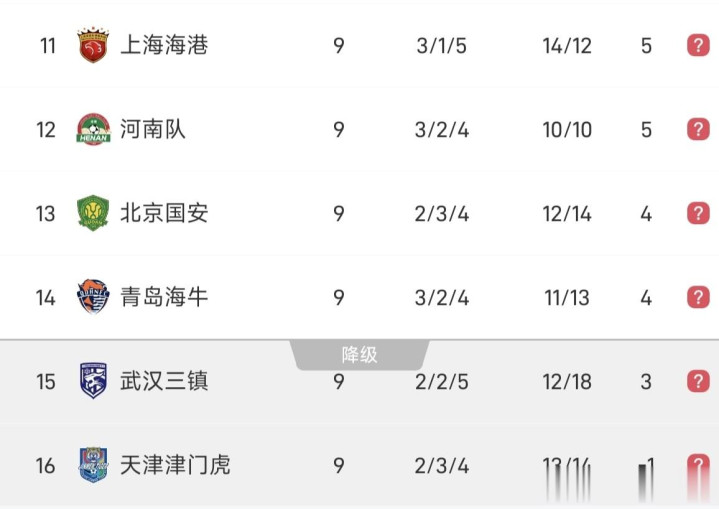Select the 北京国安 team row
Screen dimensions: 719x509
[360, 213]
